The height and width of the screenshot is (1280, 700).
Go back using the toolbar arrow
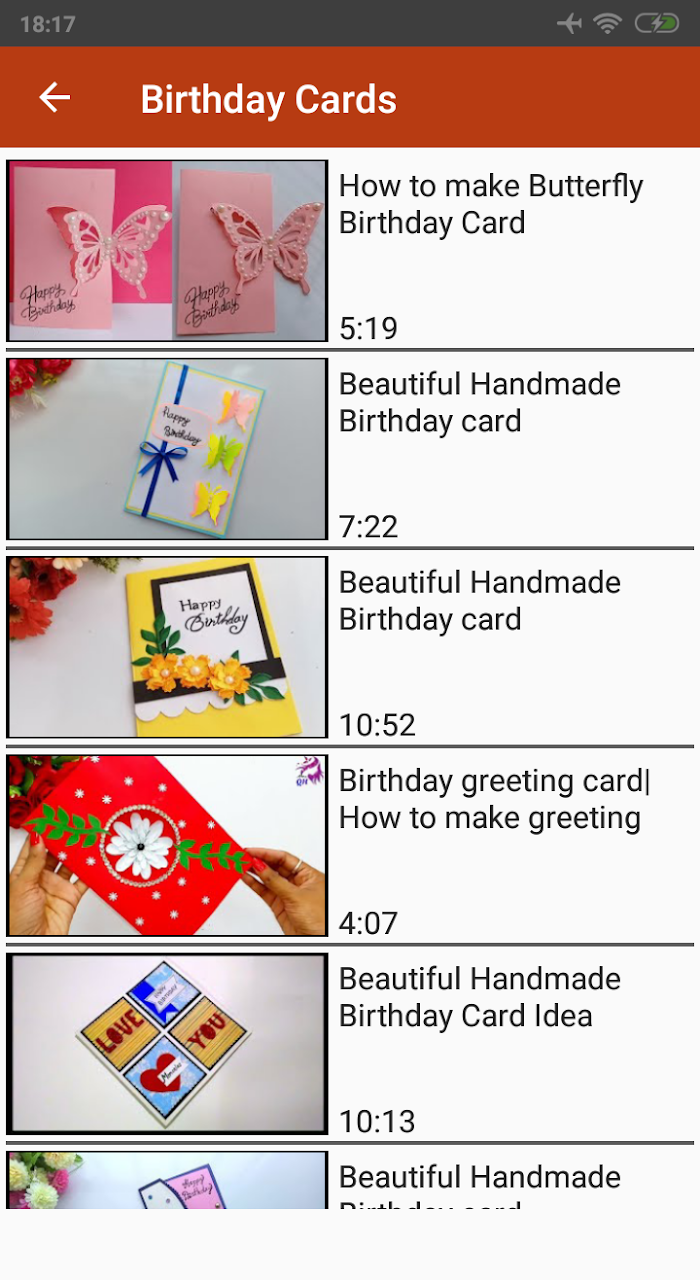[54, 98]
